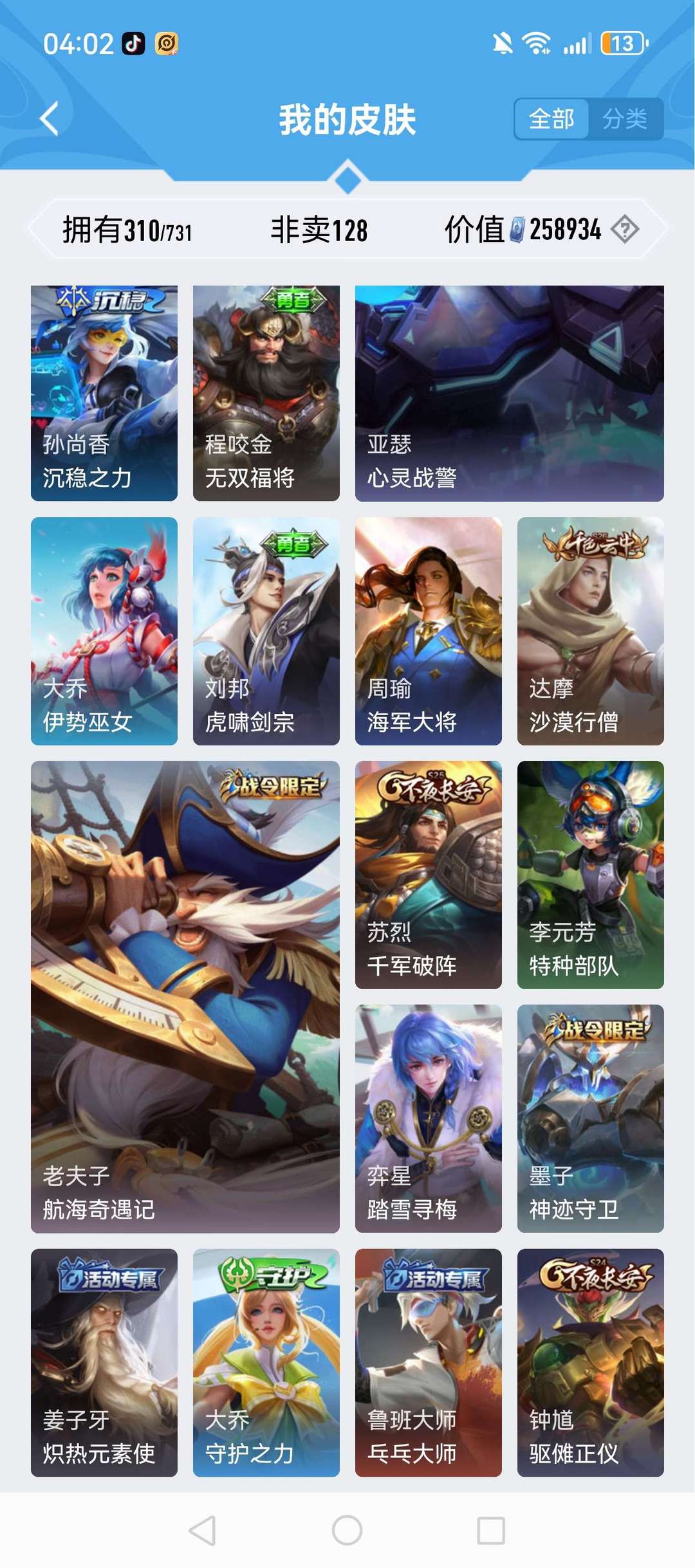Open 墨子 神迹守卫 skin card
The image size is (695, 1568).
591,1118
